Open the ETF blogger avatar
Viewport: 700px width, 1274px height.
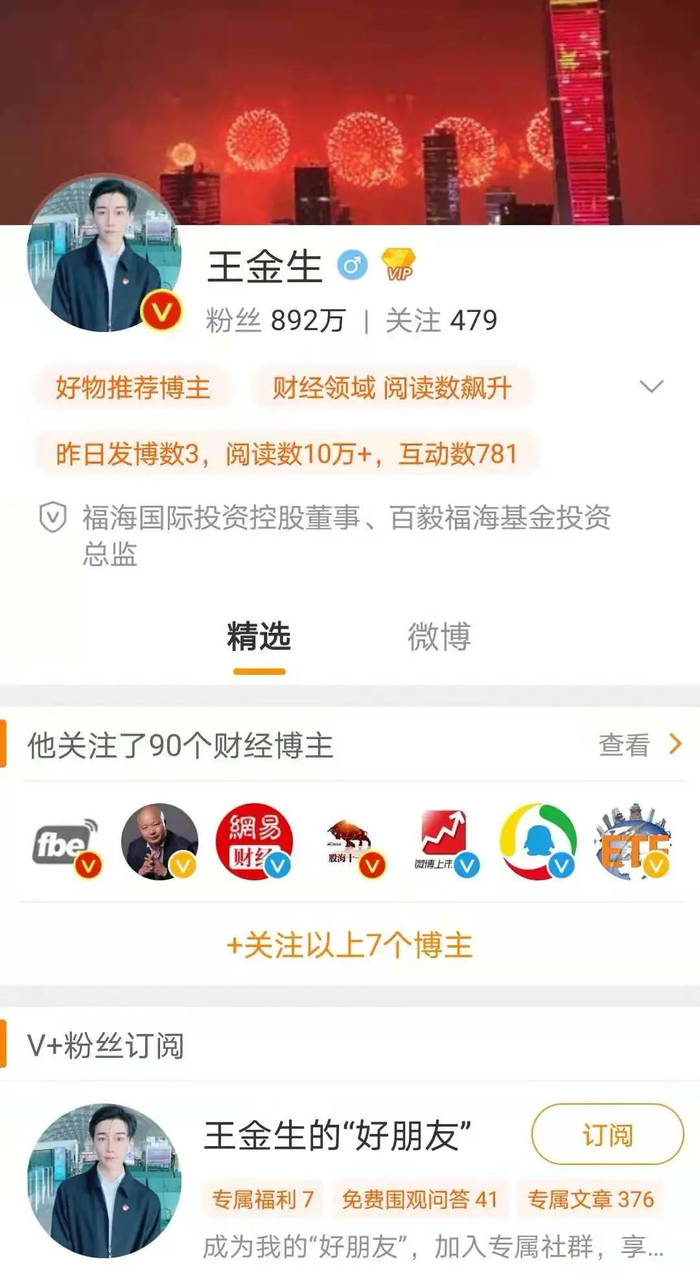click(633, 842)
